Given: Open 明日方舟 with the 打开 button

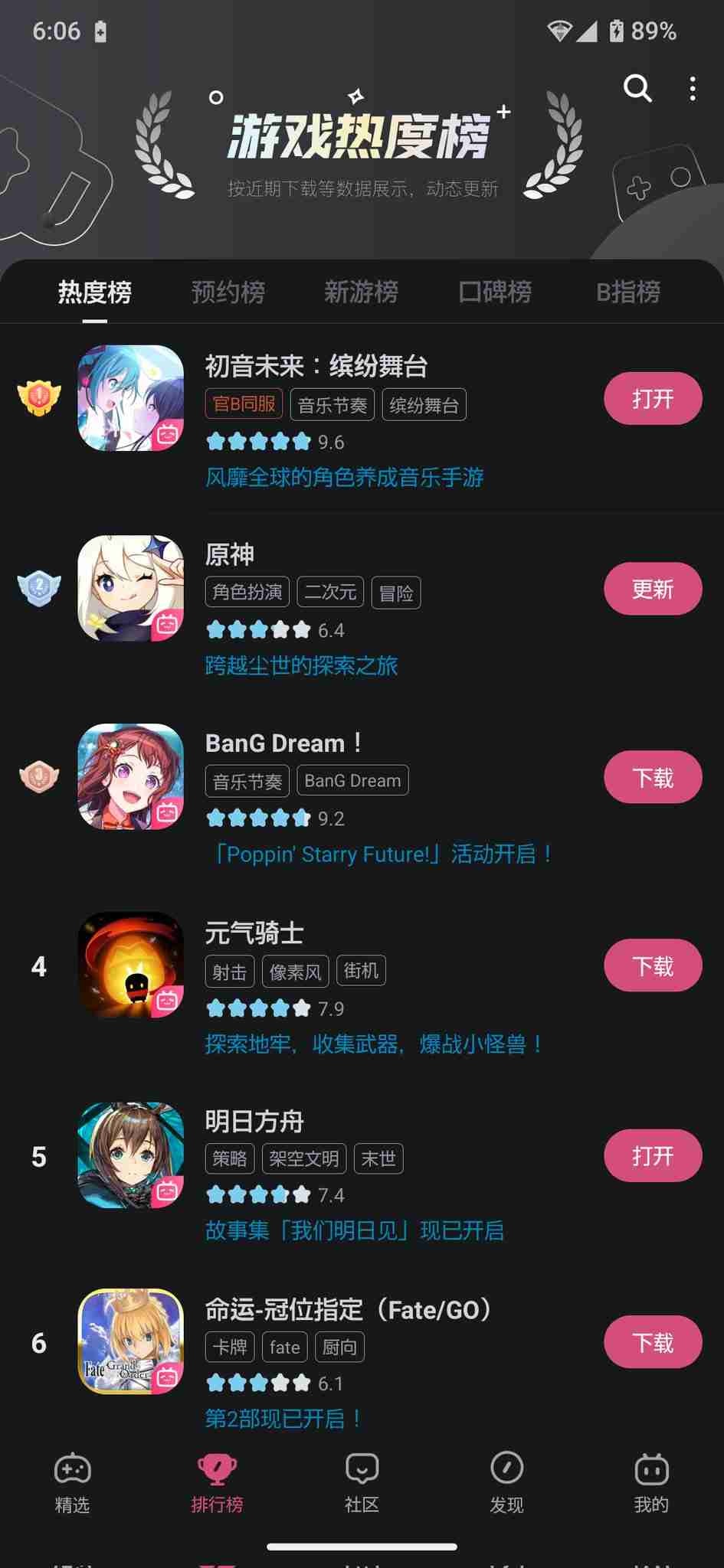Looking at the screenshot, I should point(652,1155).
